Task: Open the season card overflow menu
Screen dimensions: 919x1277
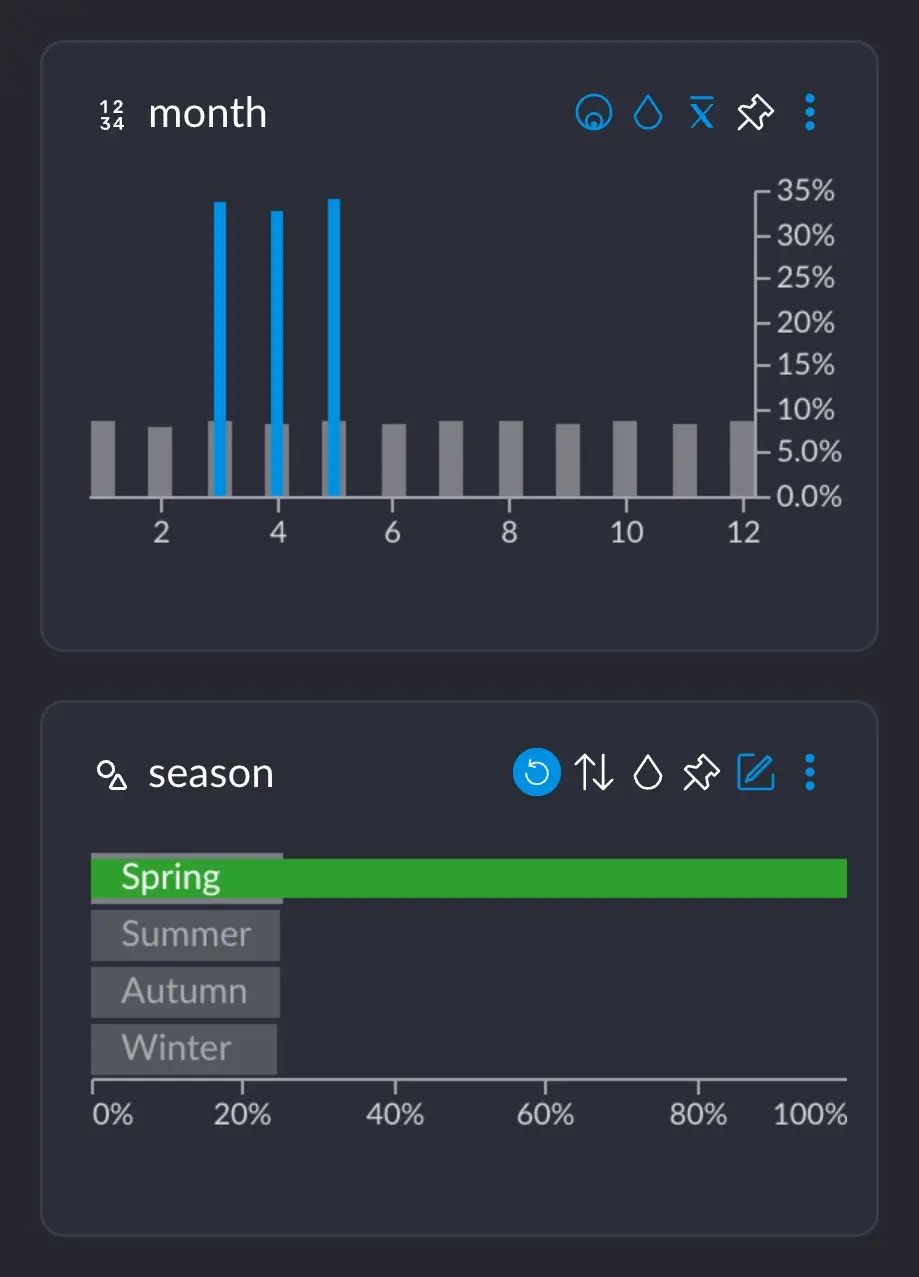Action: [809, 774]
